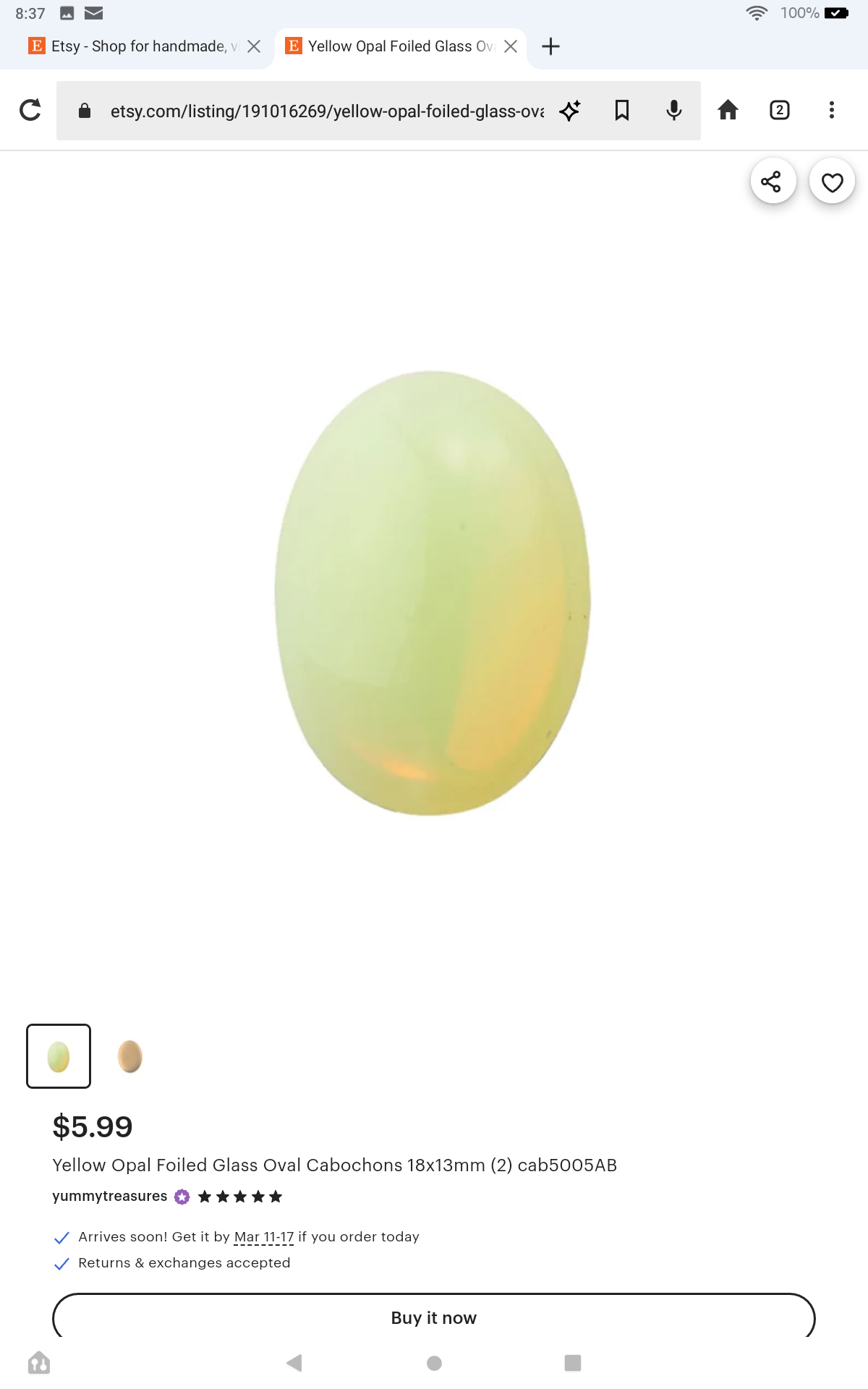
Task: Go back with the system back button
Action: (x=294, y=1363)
